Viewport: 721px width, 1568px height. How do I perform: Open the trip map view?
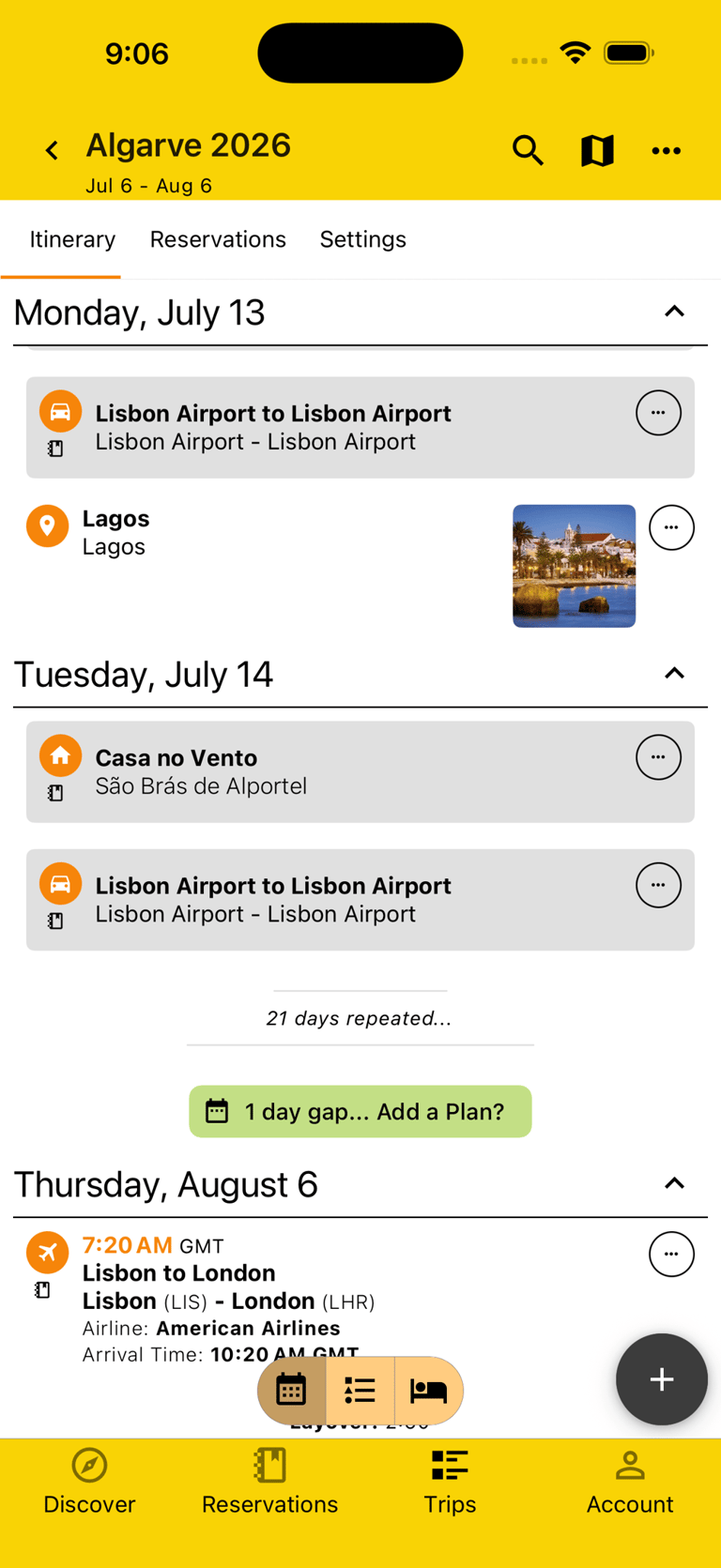pos(597,150)
